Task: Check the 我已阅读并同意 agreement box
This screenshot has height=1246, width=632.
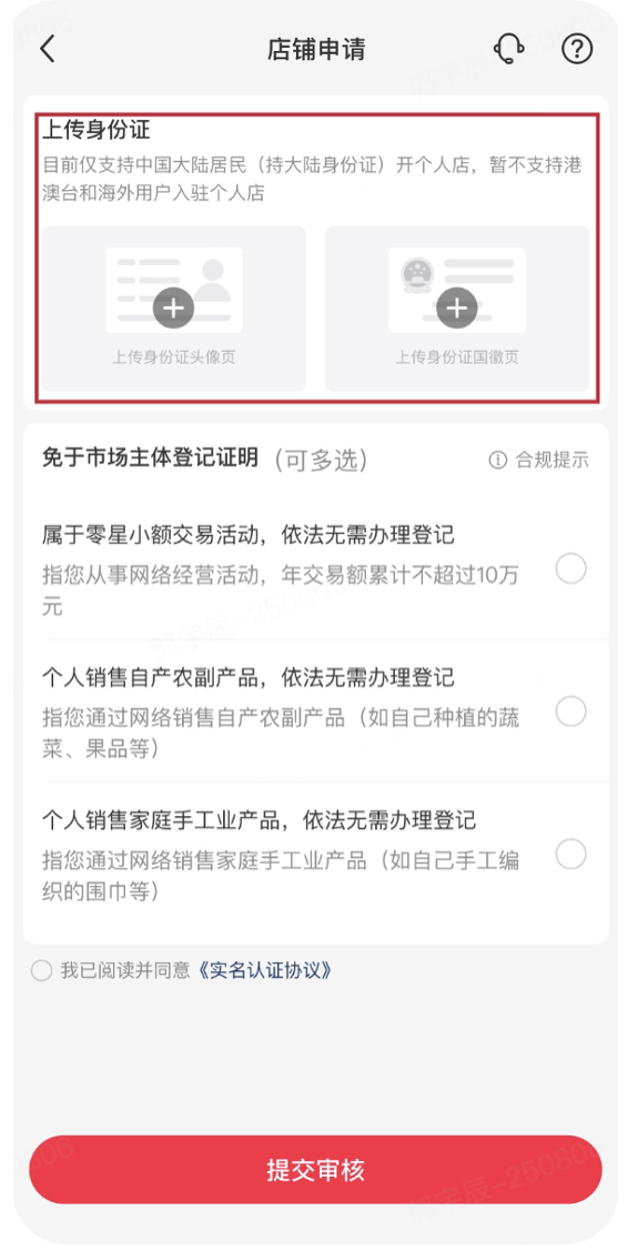Action: coord(41,970)
